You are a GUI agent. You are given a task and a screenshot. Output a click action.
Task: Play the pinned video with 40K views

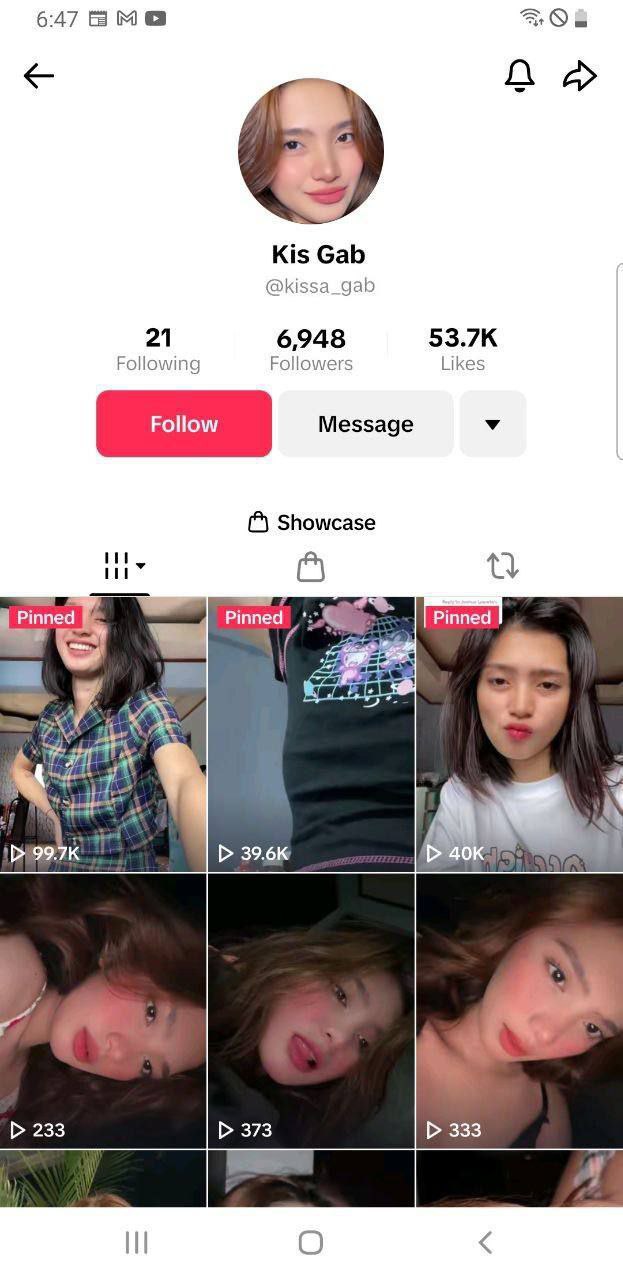(519, 735)
